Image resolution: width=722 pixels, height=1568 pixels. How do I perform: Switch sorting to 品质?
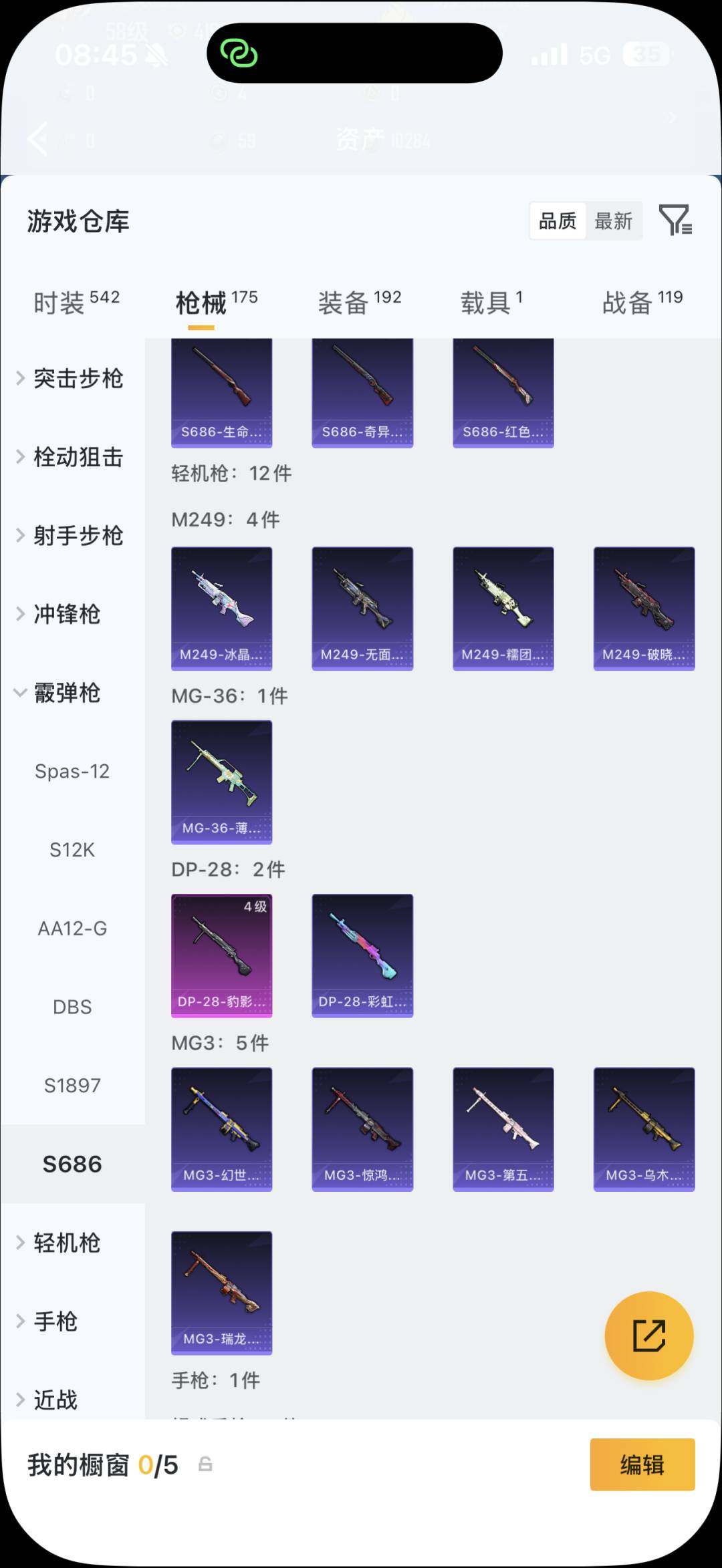pos(557,220)
